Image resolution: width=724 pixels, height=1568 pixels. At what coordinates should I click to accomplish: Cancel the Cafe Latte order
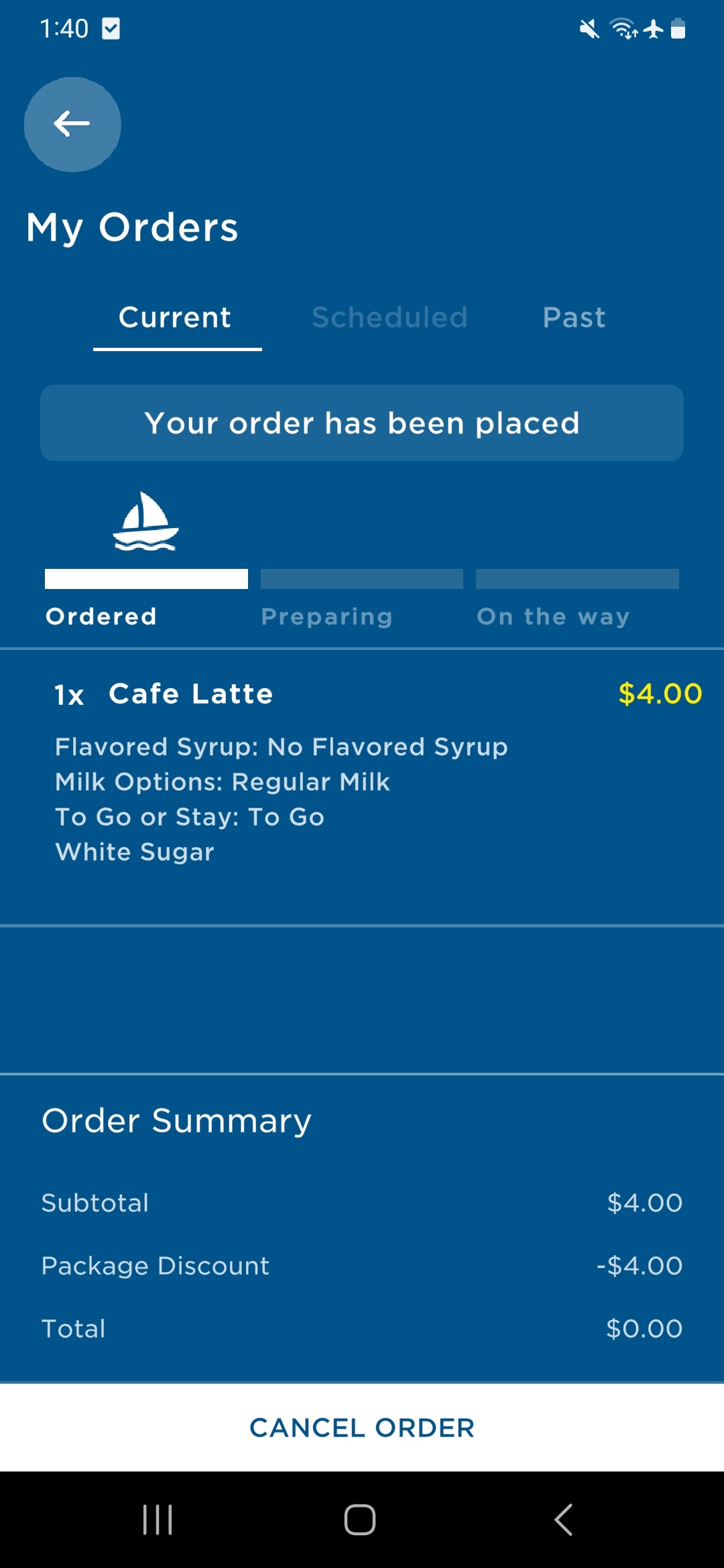coord(362,1428)
